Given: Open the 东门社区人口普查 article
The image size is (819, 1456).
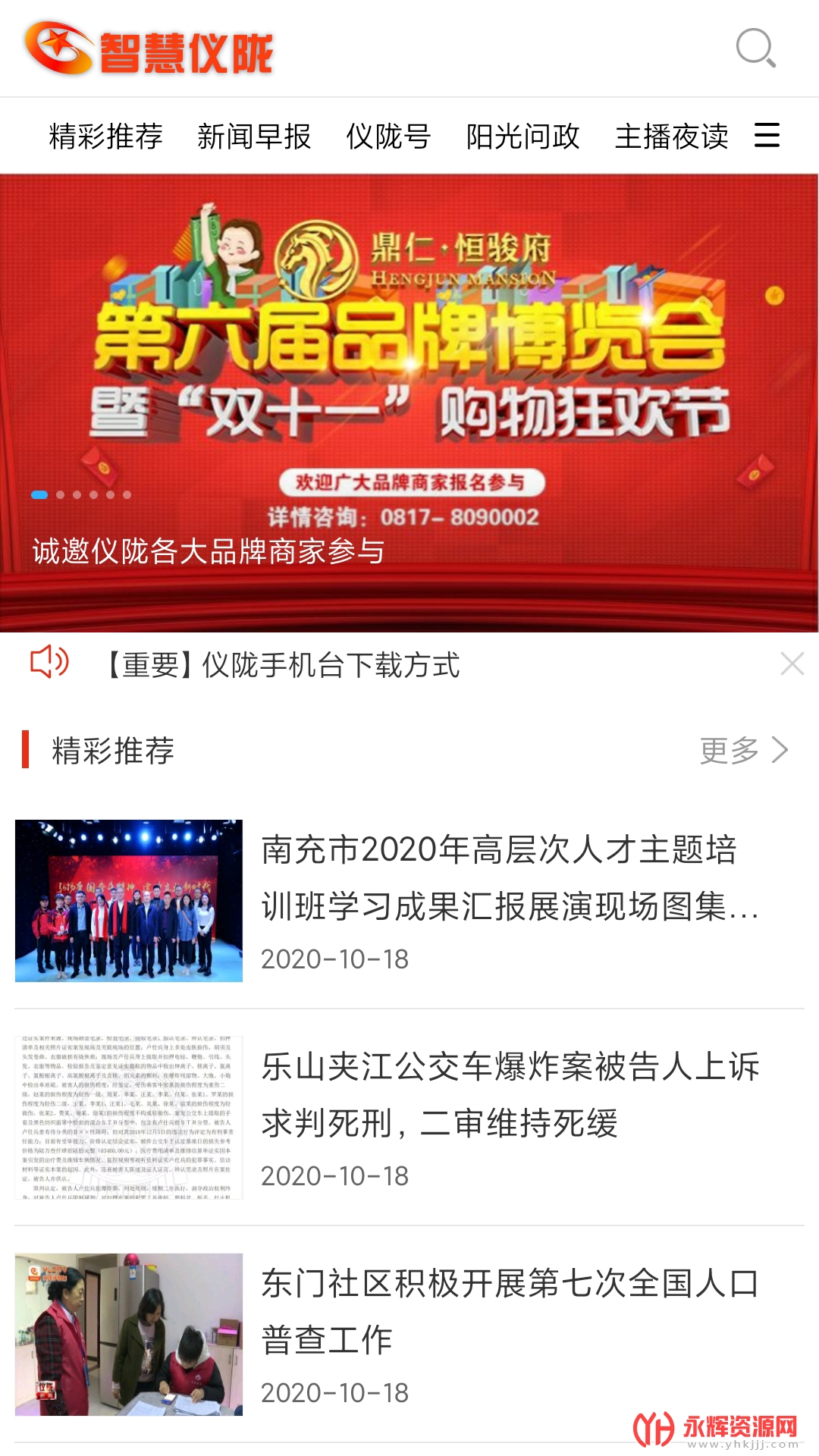Looking at the screenshot, I should 510,1312.
